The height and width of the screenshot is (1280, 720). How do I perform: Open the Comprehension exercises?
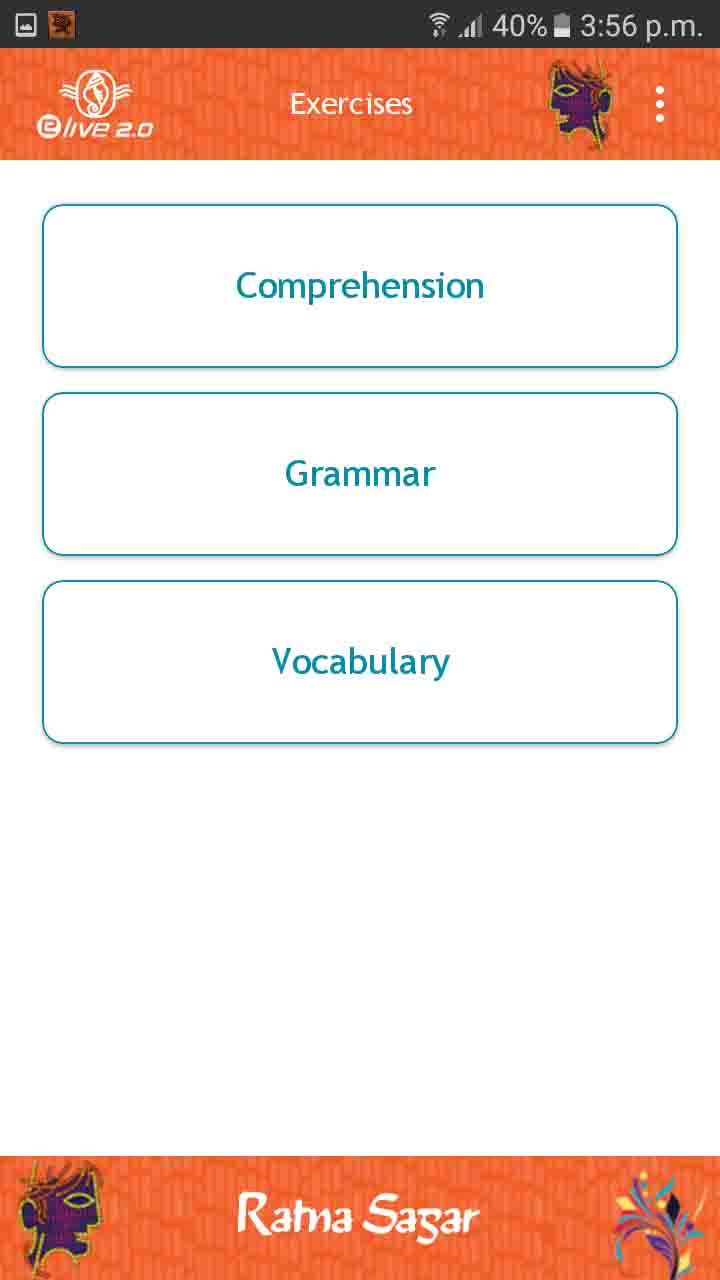(x=360, y=286)
